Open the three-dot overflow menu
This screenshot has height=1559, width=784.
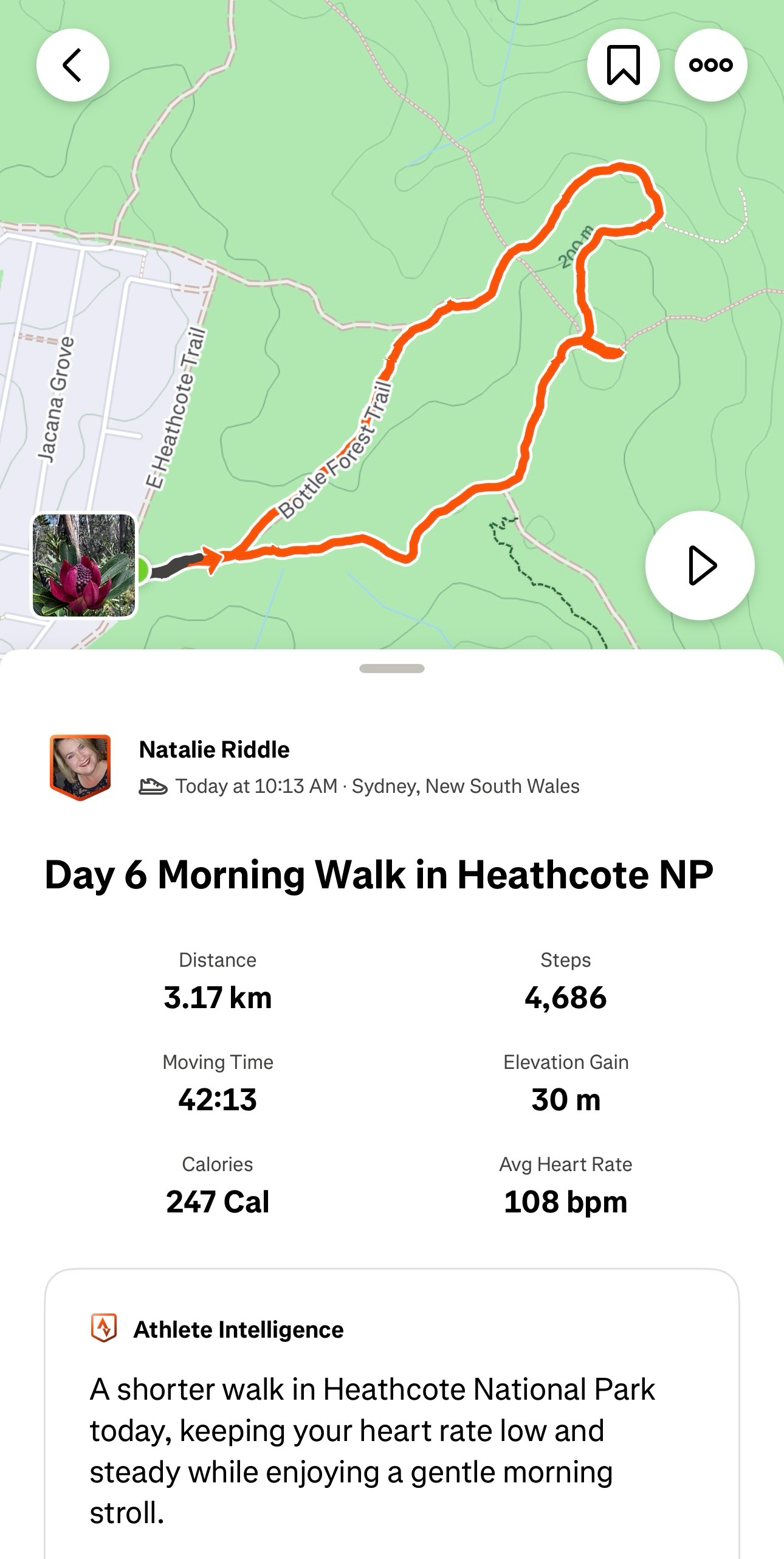tap(710, 65)
